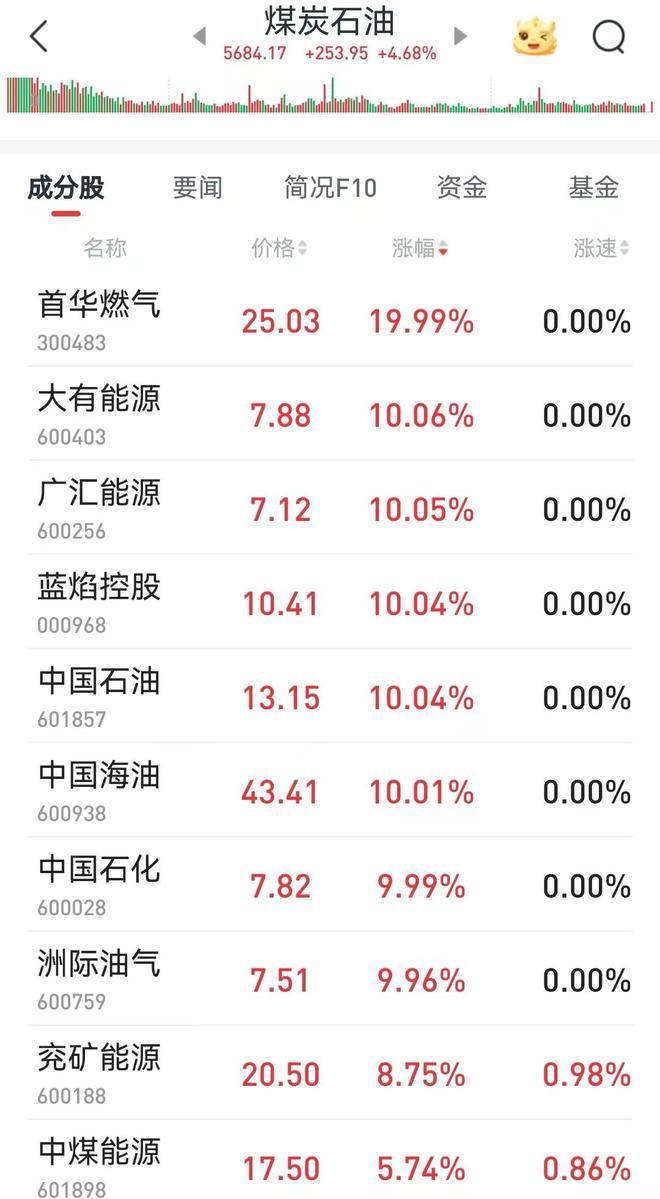Open the yellow mascot assistant icon
660x1199 pixels.
(x=535, y=38)
